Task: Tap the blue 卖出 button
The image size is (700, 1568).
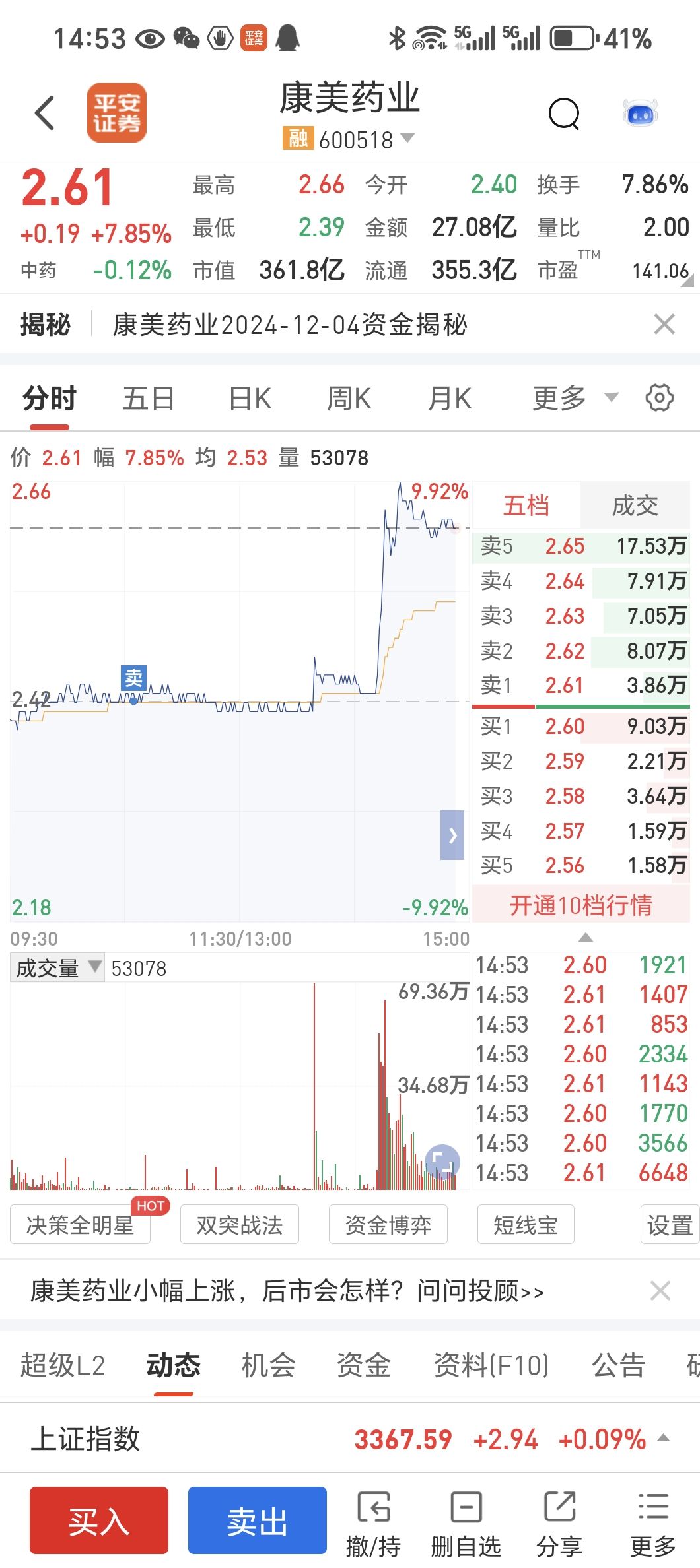Action: pyautogui.click(x=258, y=1520)
